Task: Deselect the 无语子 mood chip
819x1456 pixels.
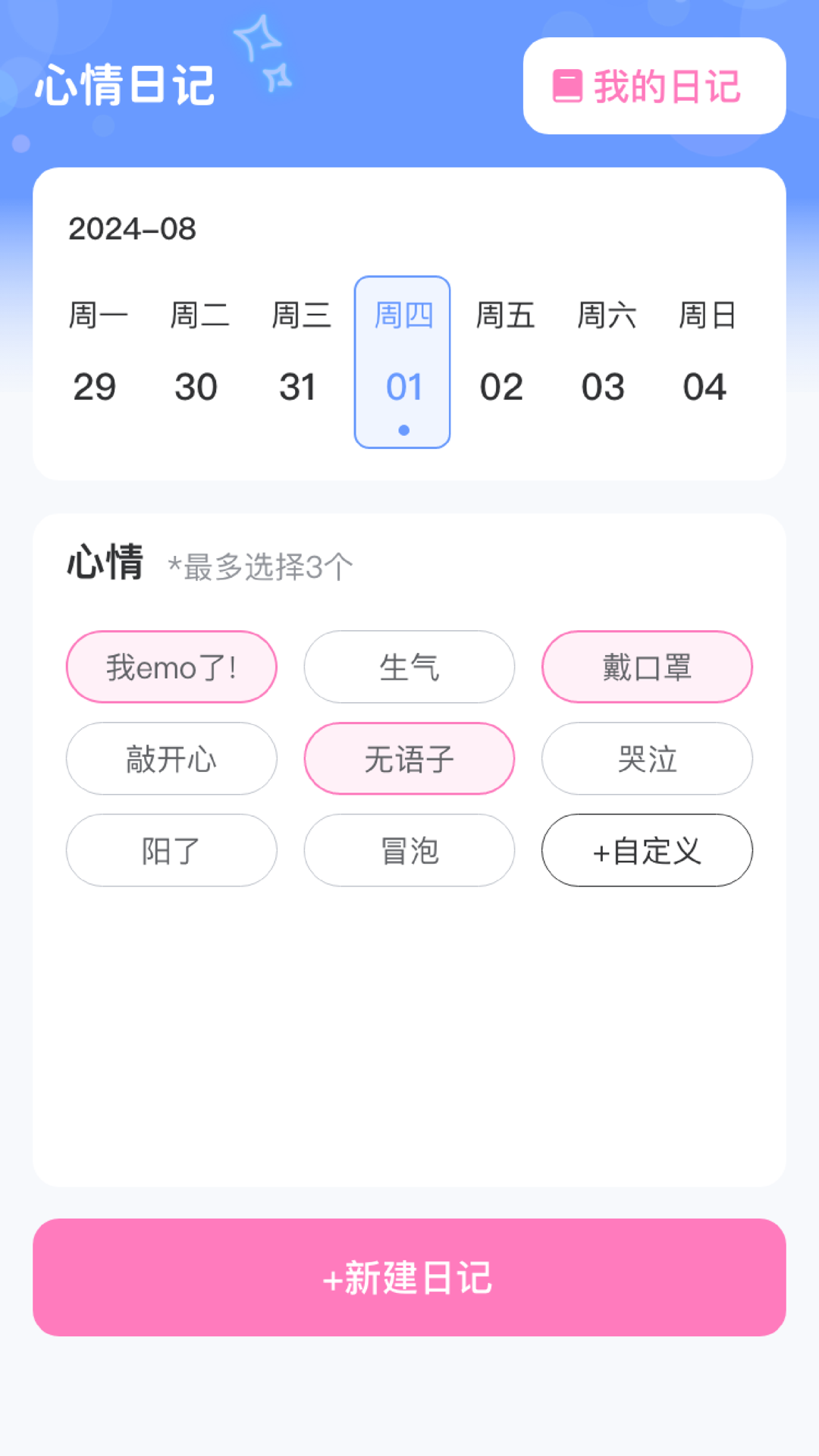Action: pos(409,759)
